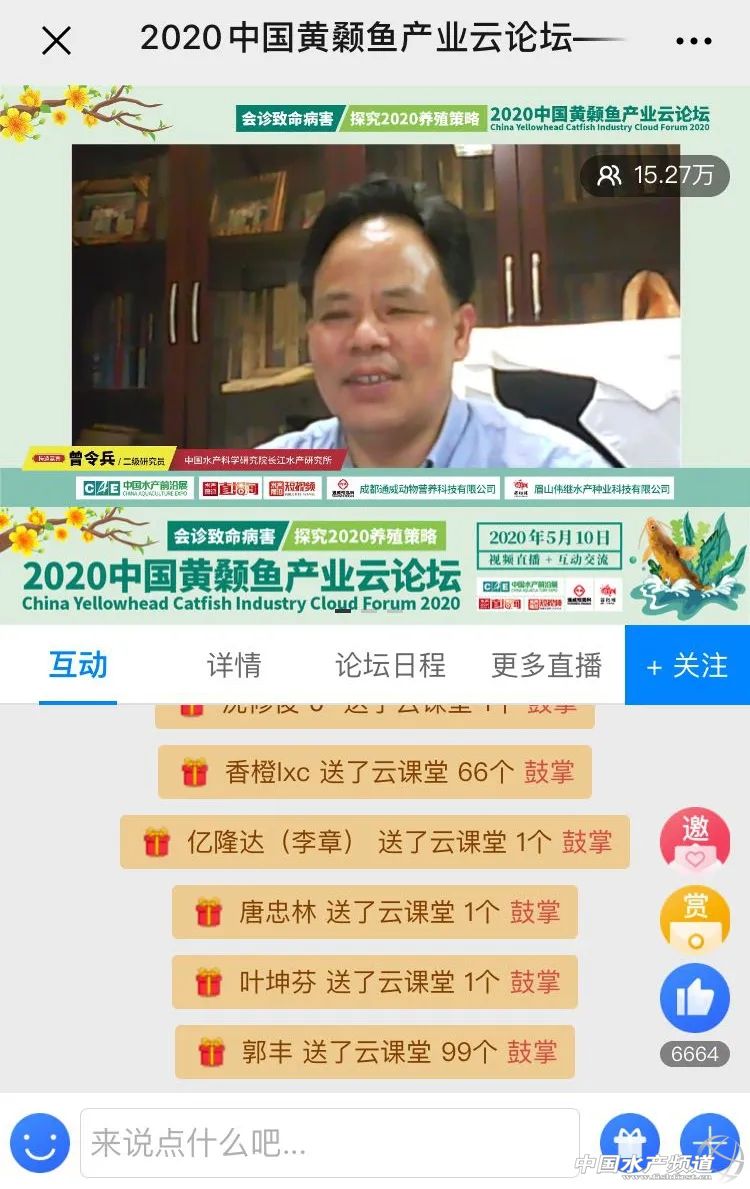
Task: Open the three-dot overflow menu
Action: pyautogui.click(x=693, y=41)
